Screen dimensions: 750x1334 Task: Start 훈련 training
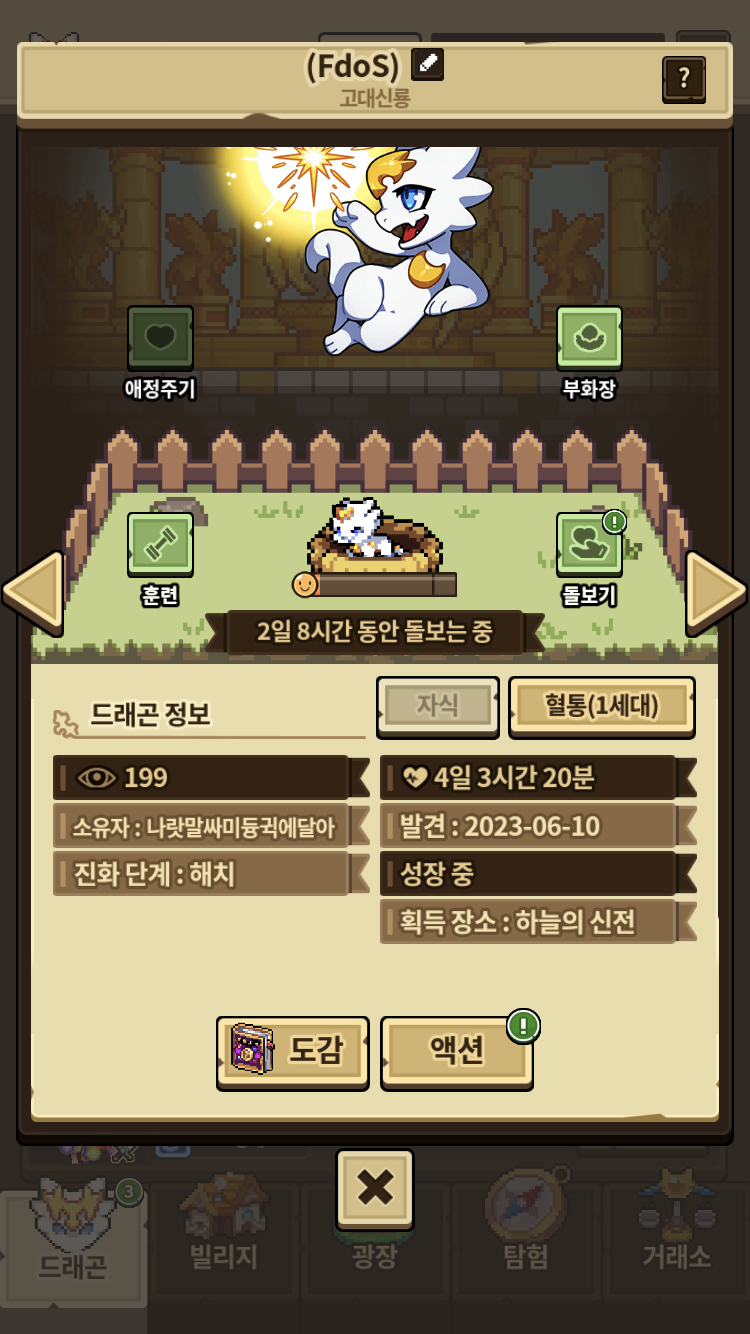pos(160,545)
